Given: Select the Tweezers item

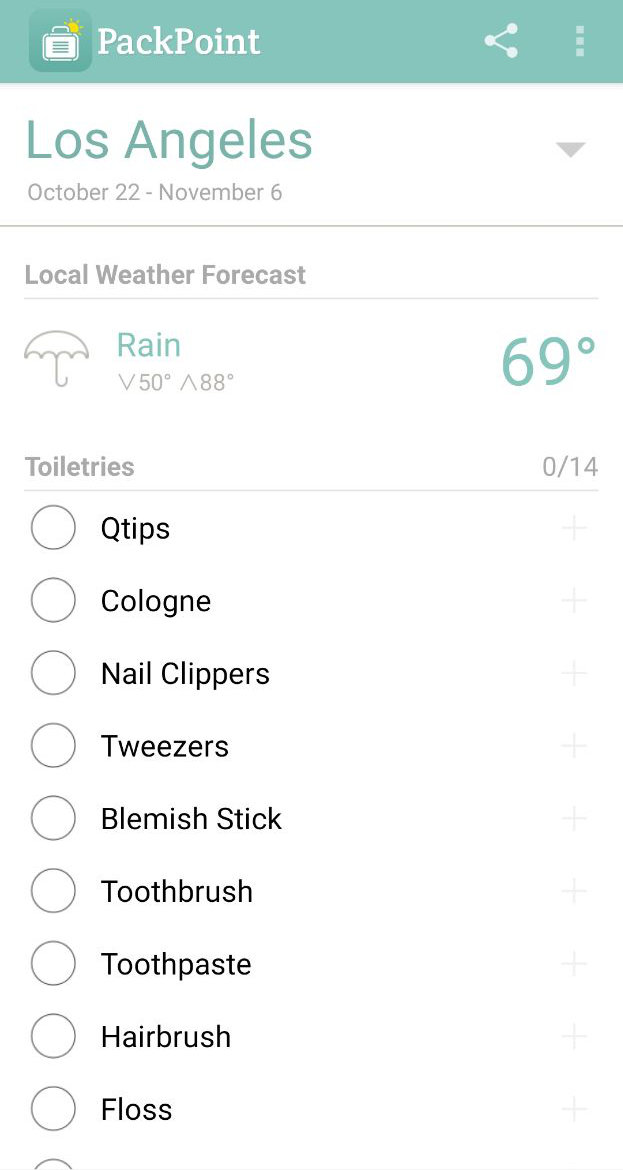Looking at the screenshot, I should coord(53,746).
